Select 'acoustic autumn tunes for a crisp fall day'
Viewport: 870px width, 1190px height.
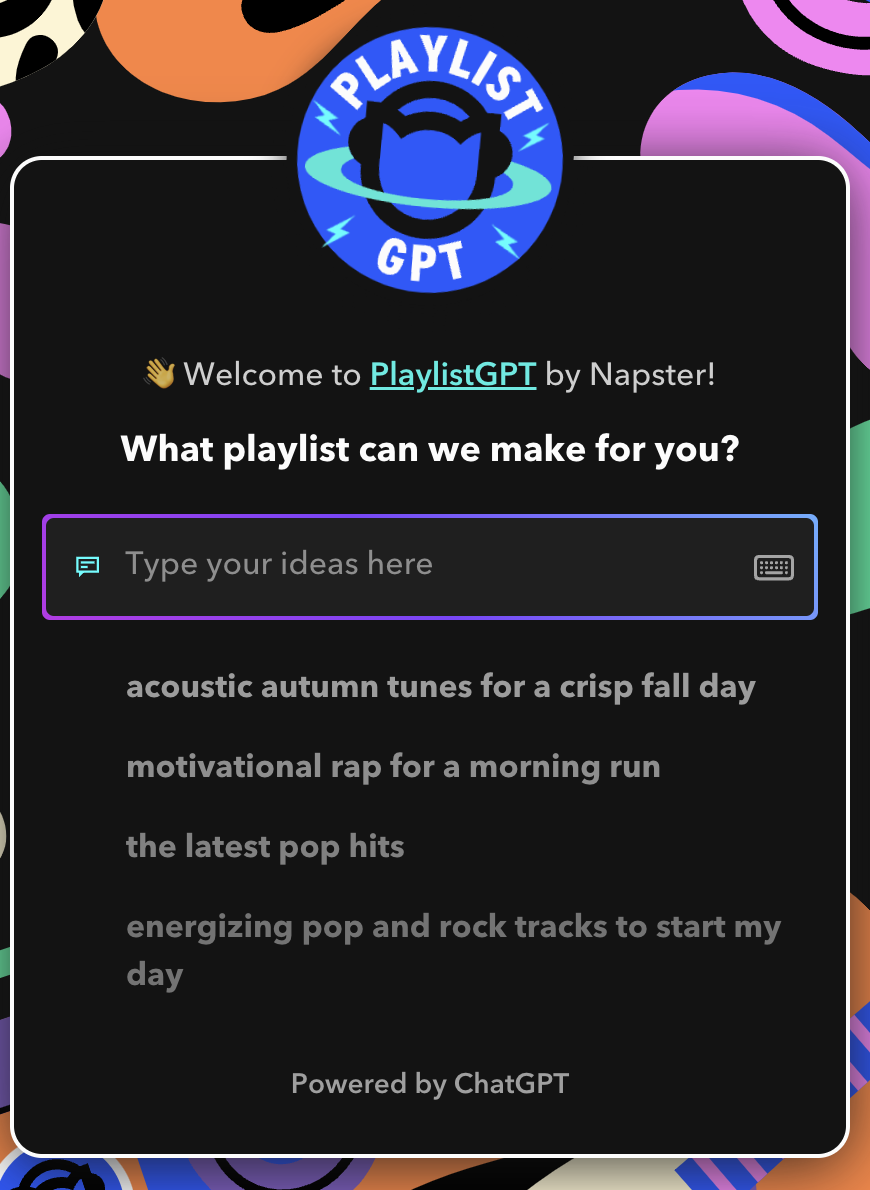pos(441,687)
